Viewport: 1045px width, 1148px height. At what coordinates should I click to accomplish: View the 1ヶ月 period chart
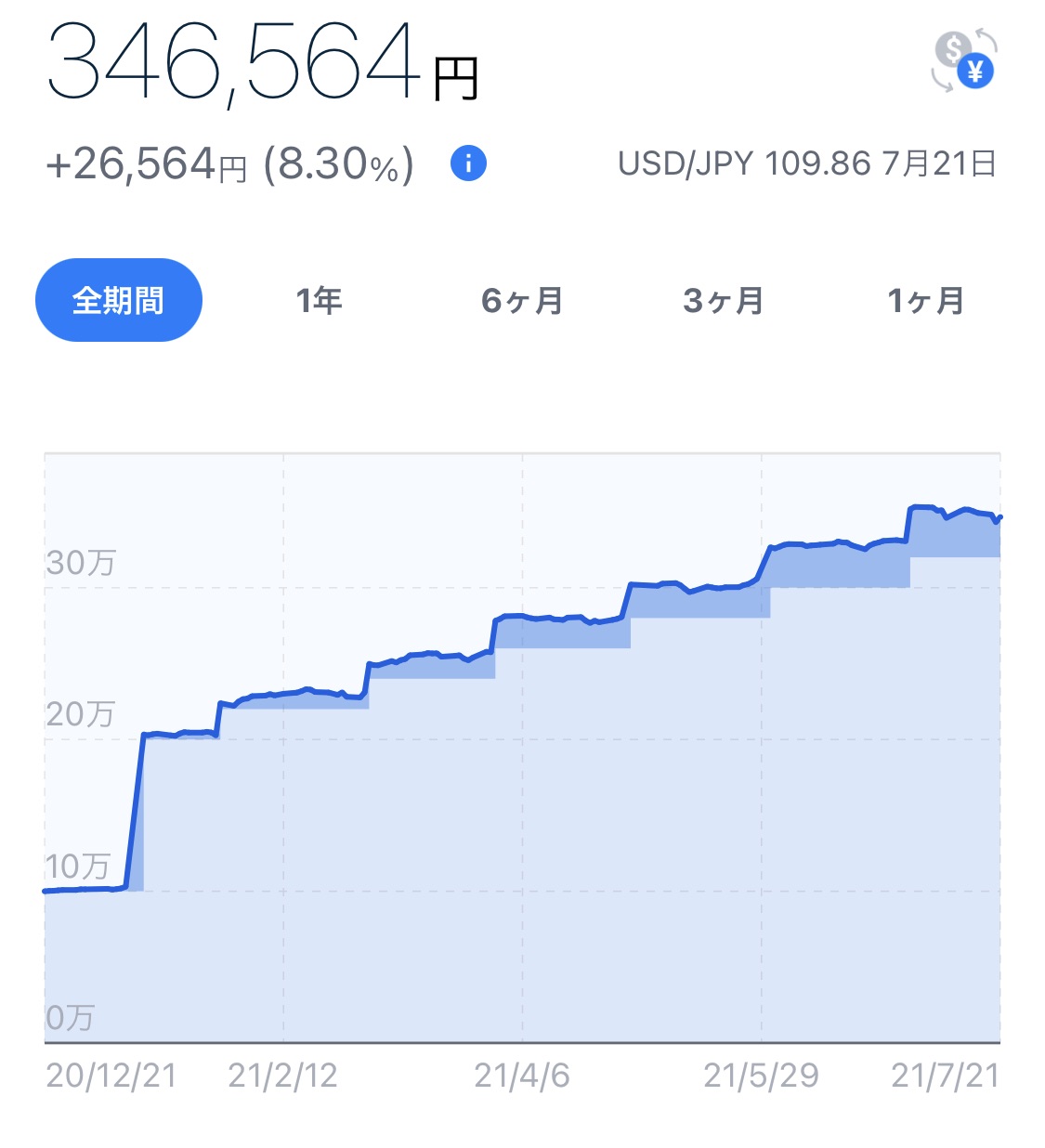[x=925, y=300]
